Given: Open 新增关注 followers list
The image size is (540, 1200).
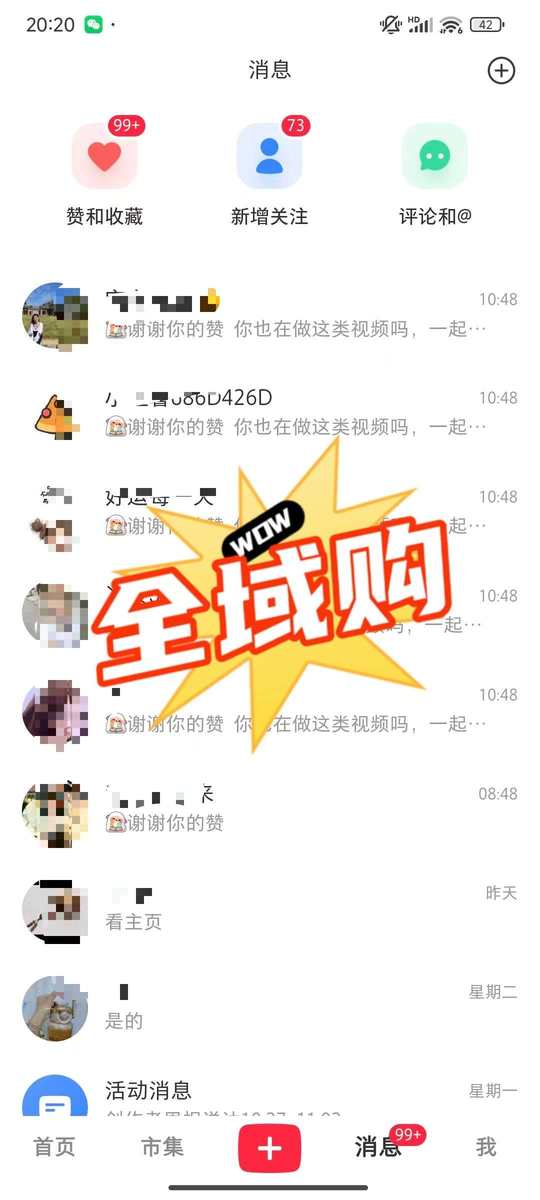Looking at the screenshot, I should (269, 173).
